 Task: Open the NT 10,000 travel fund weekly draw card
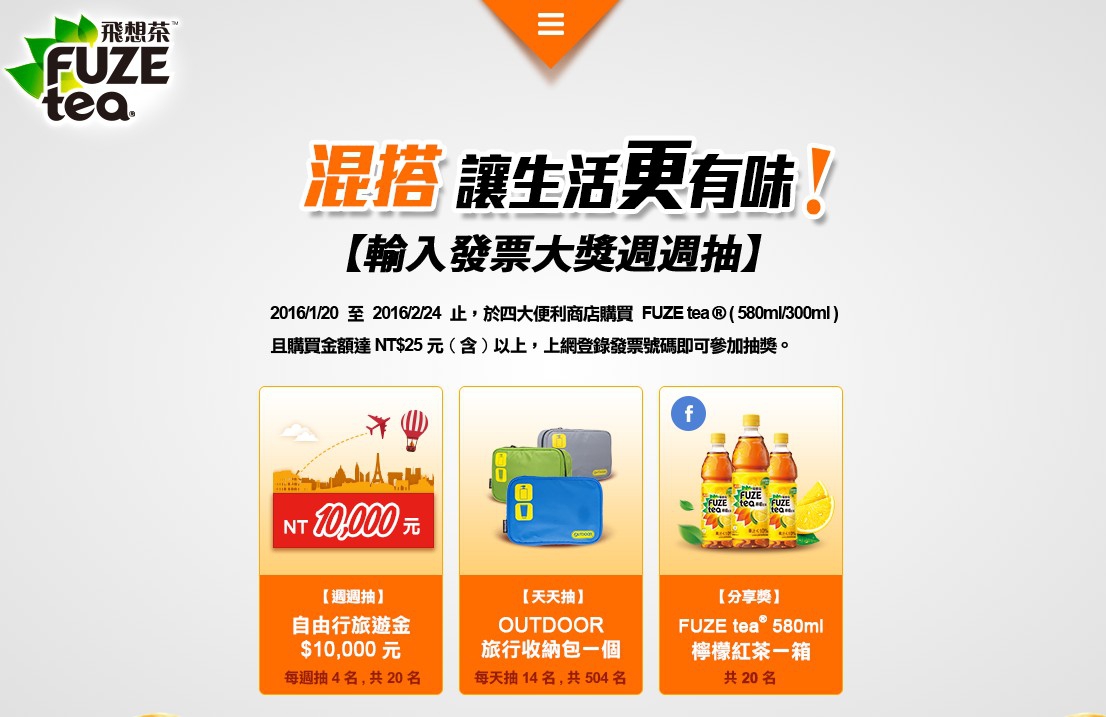(351, 540)
